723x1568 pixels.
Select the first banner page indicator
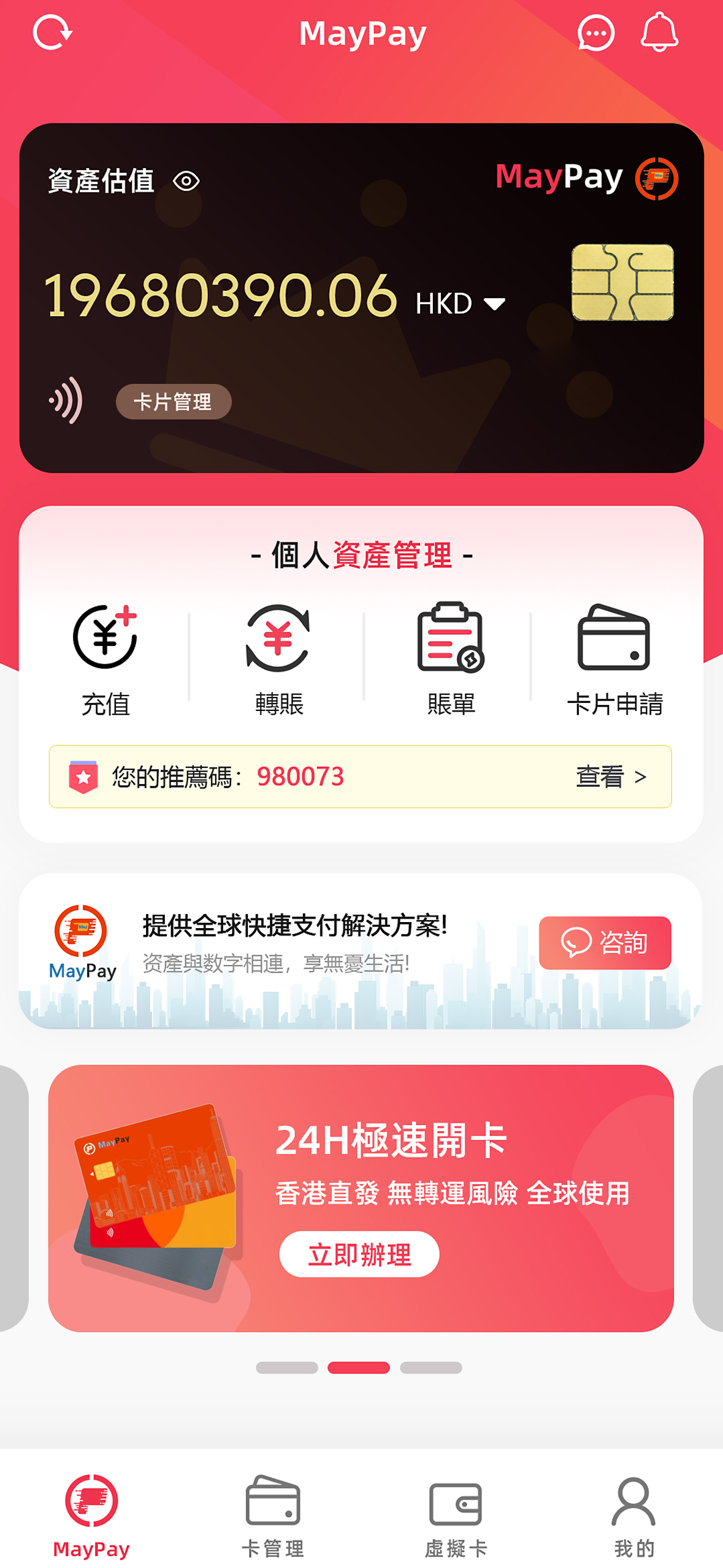[x=286, y=1367]
